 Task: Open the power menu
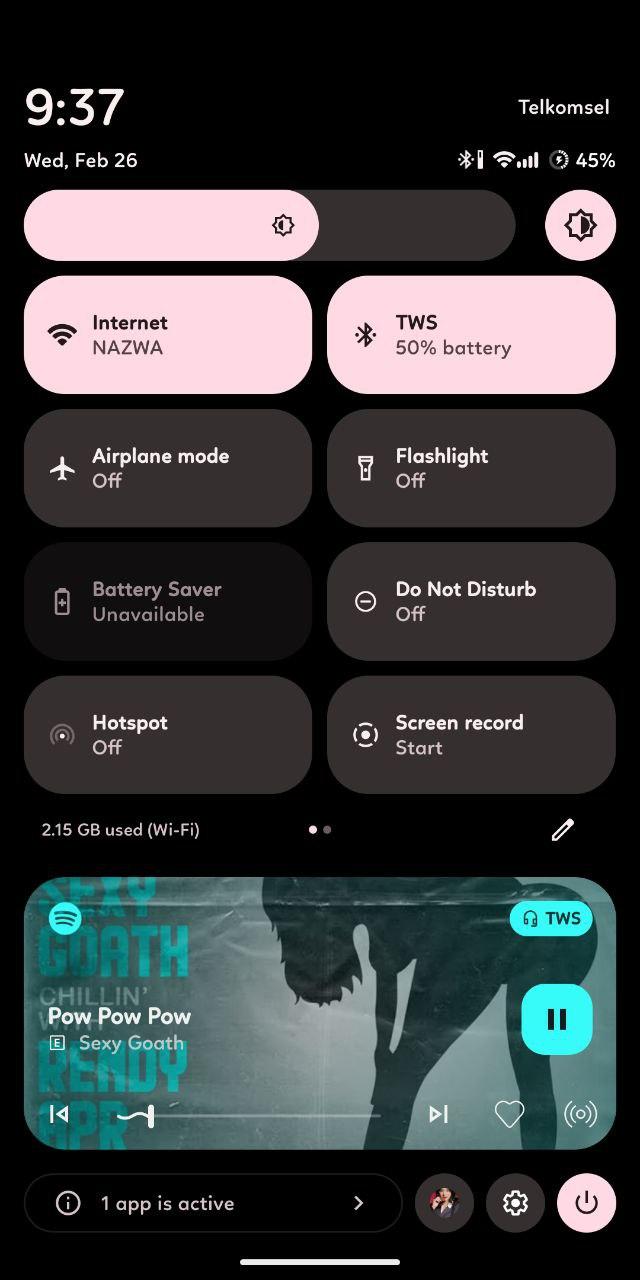(587, 1203)
